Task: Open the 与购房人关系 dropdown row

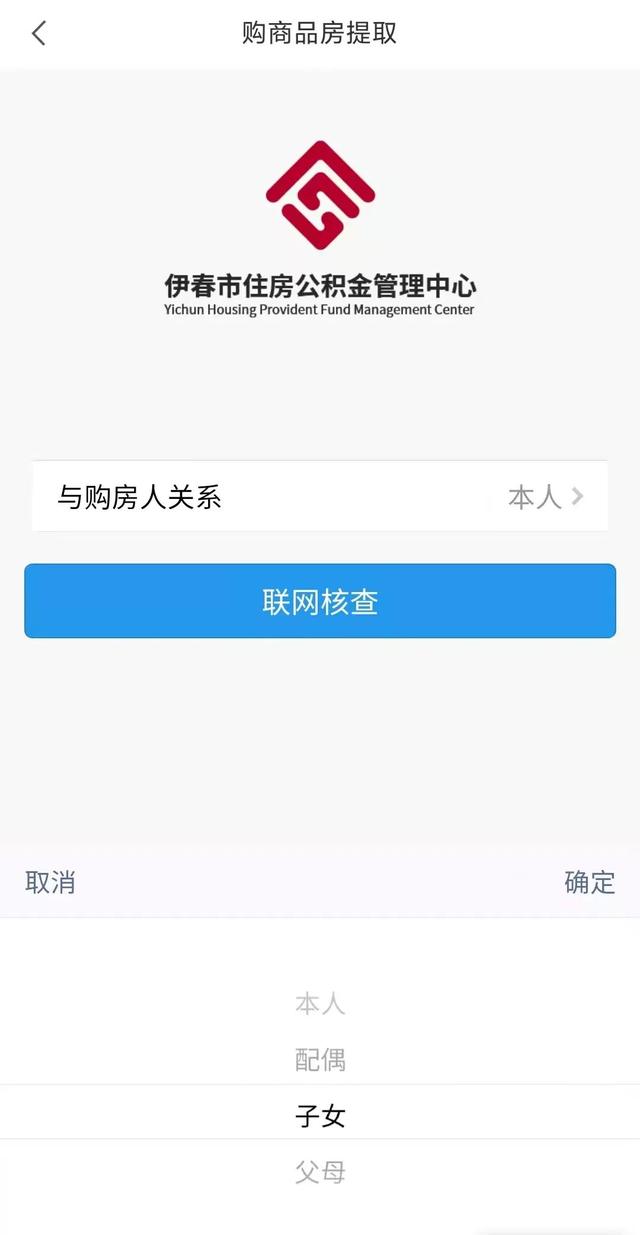Action: click(x=320, y=496)
